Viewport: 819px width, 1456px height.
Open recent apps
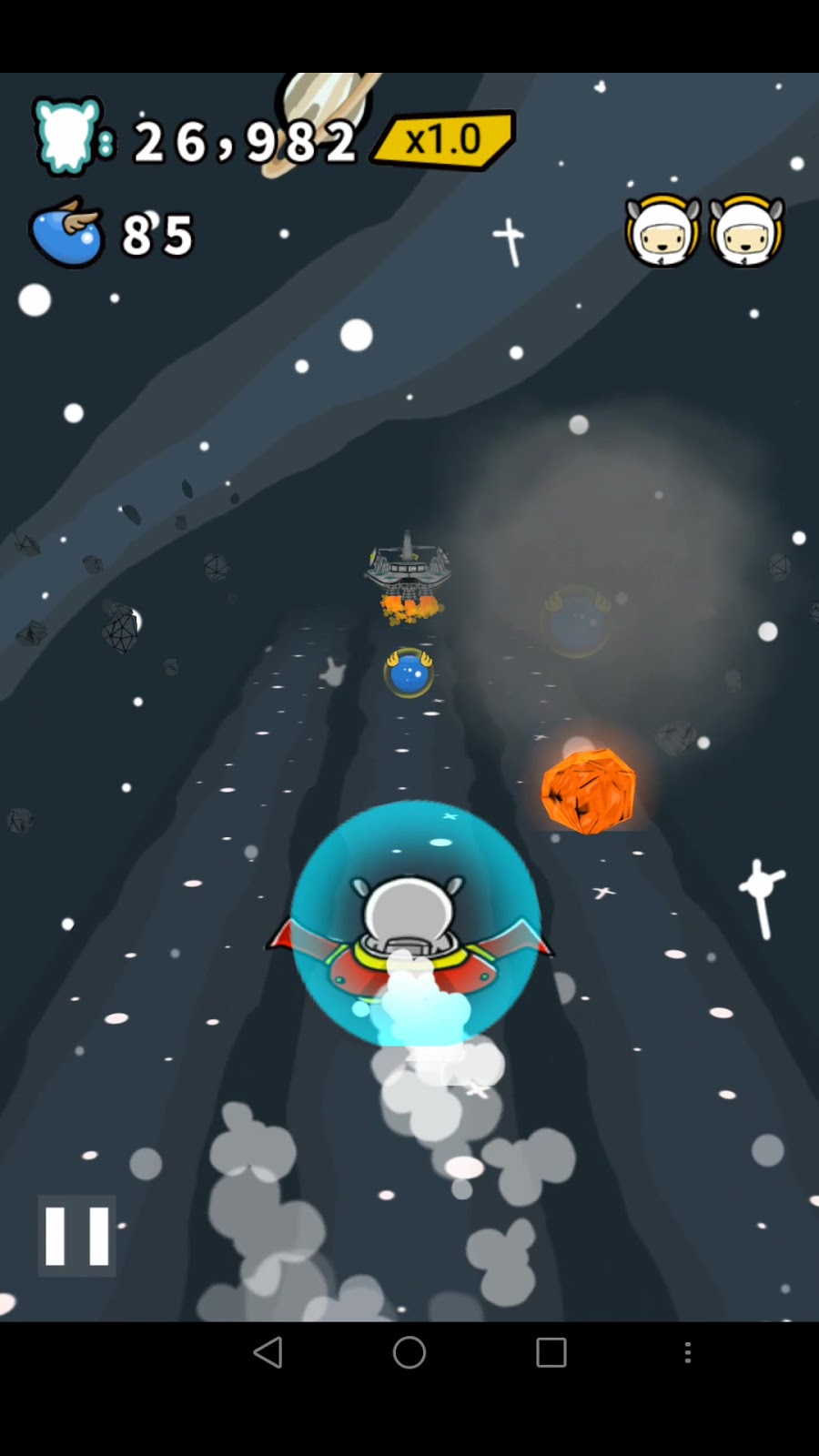(551, 1353)
